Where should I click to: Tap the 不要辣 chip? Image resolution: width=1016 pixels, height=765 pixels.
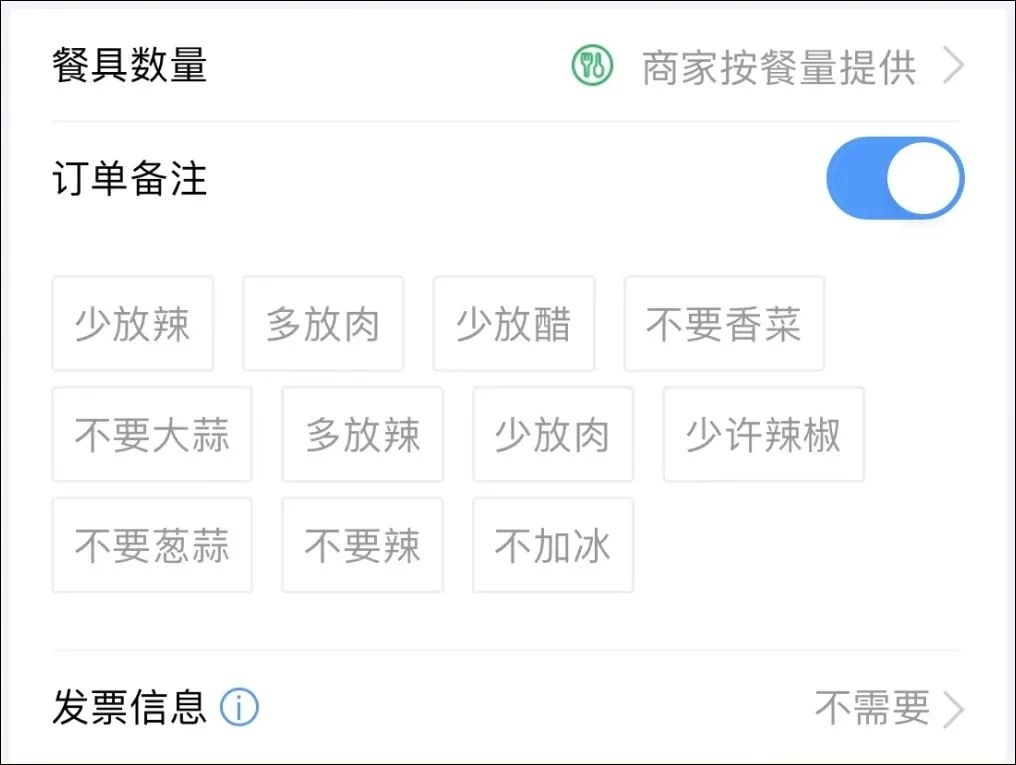[362, 545]
